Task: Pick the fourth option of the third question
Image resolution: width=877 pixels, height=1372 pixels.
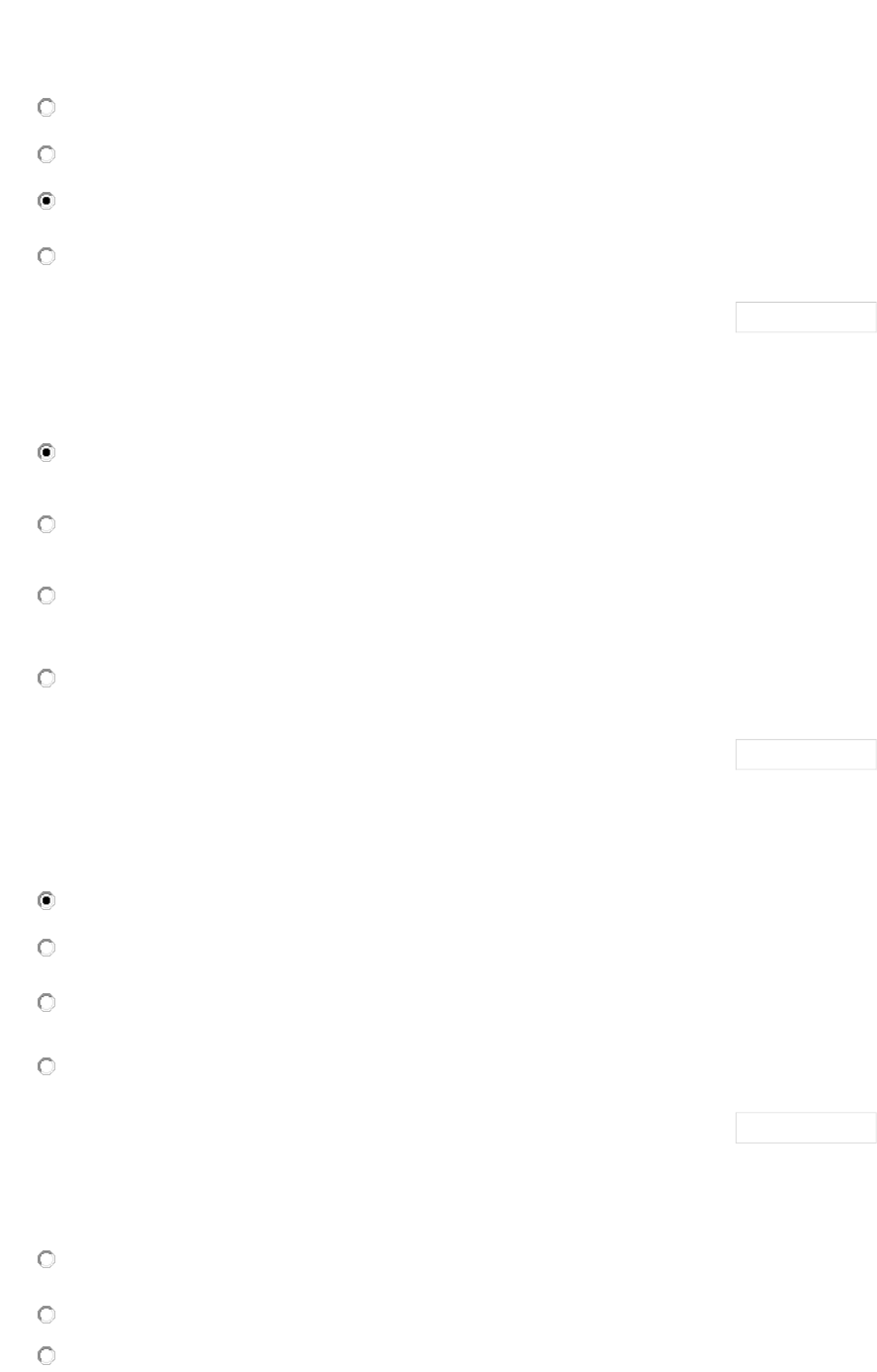Action: [x=46, y=1066]
